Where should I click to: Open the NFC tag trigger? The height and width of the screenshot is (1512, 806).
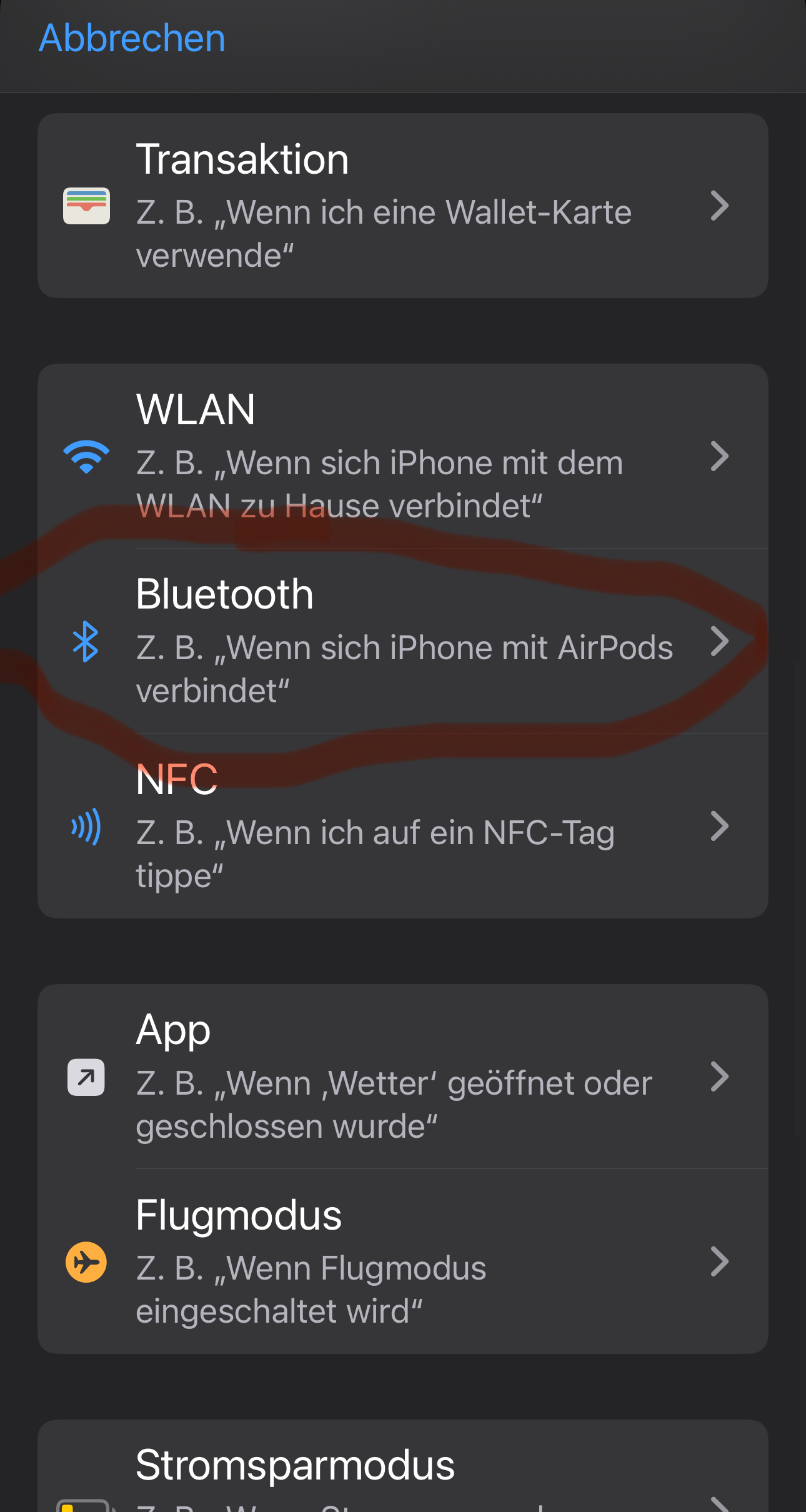coord(402,826)
